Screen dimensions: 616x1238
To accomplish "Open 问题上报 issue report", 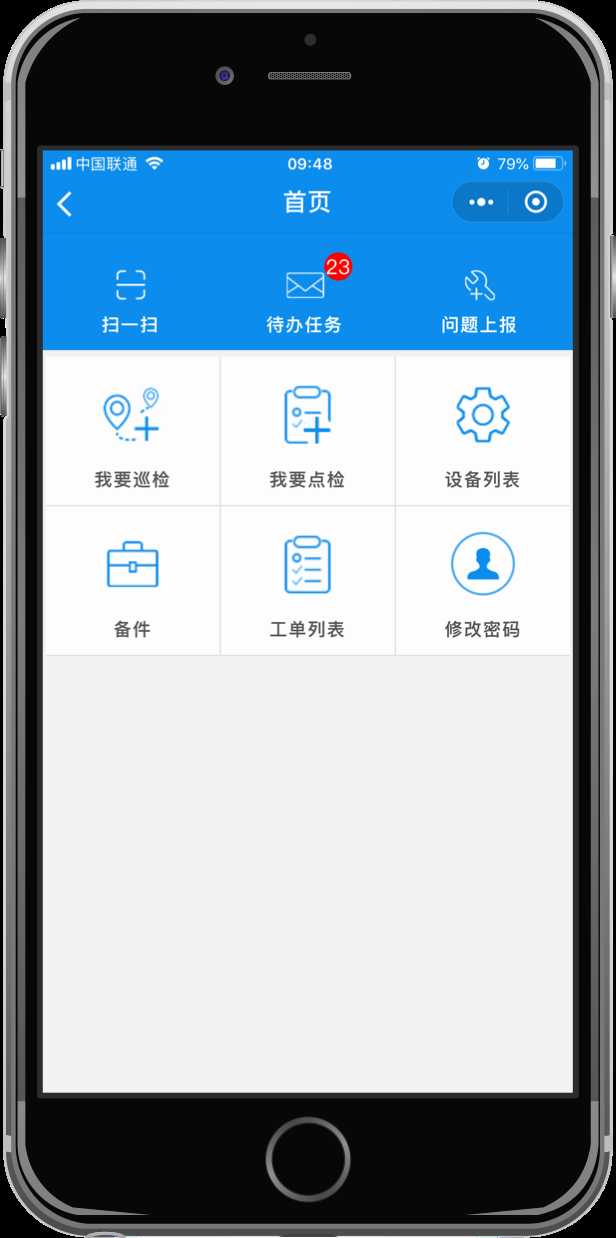I will 479,299.
